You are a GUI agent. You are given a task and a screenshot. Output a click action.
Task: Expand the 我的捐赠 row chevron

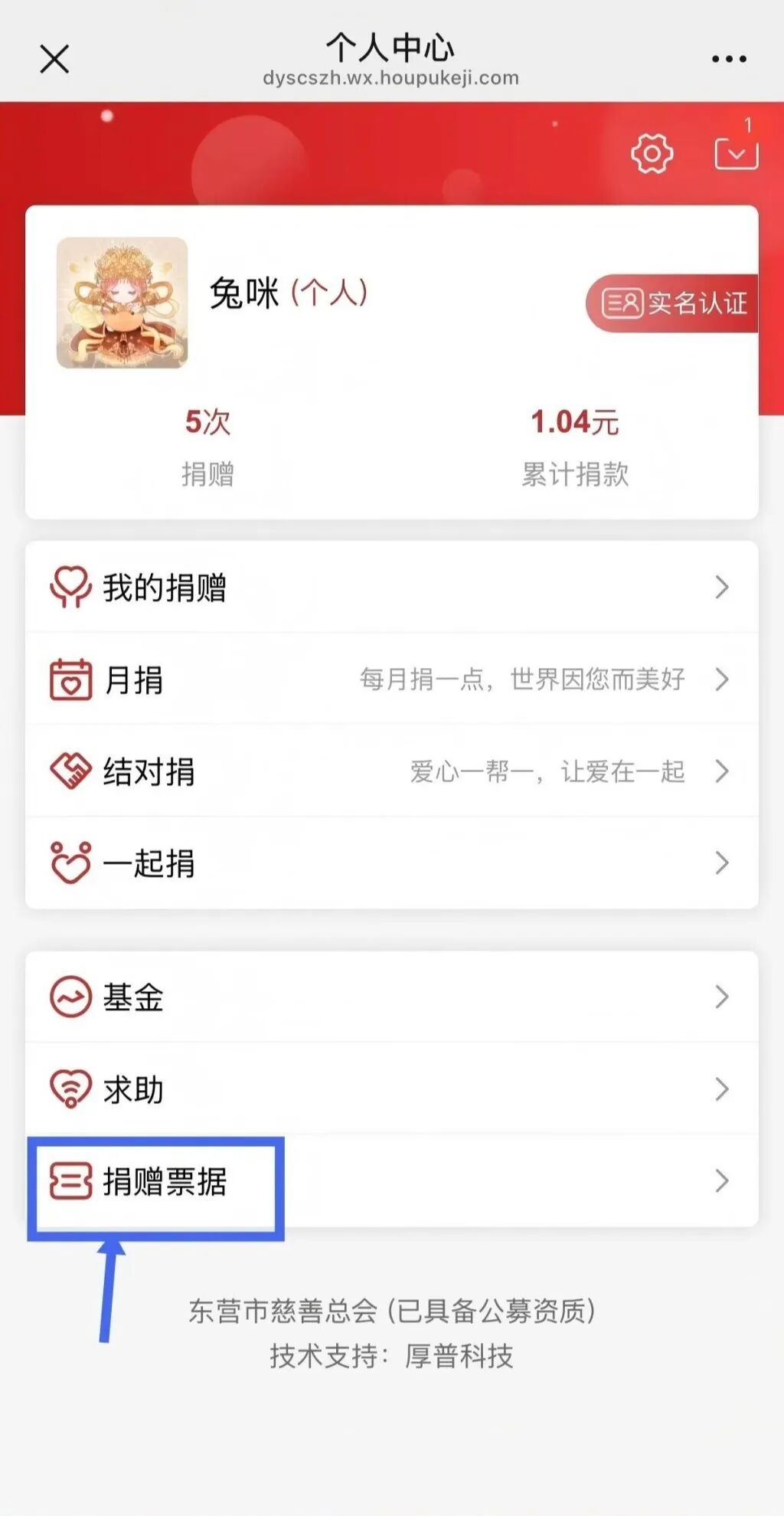[x=720, y=587]
